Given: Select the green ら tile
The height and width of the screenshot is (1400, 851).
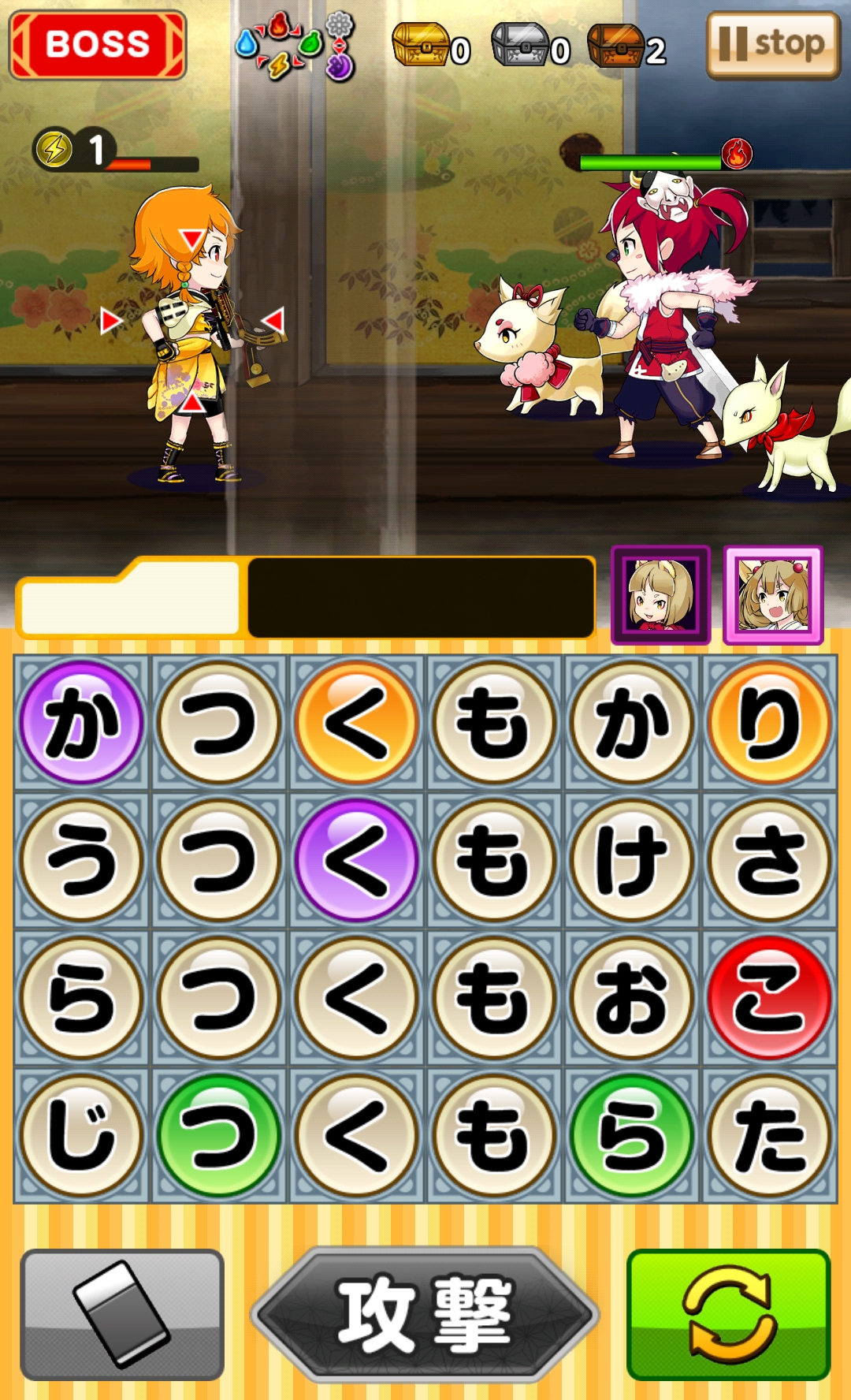Looking at the screenshot, I should pos(632,1136).
